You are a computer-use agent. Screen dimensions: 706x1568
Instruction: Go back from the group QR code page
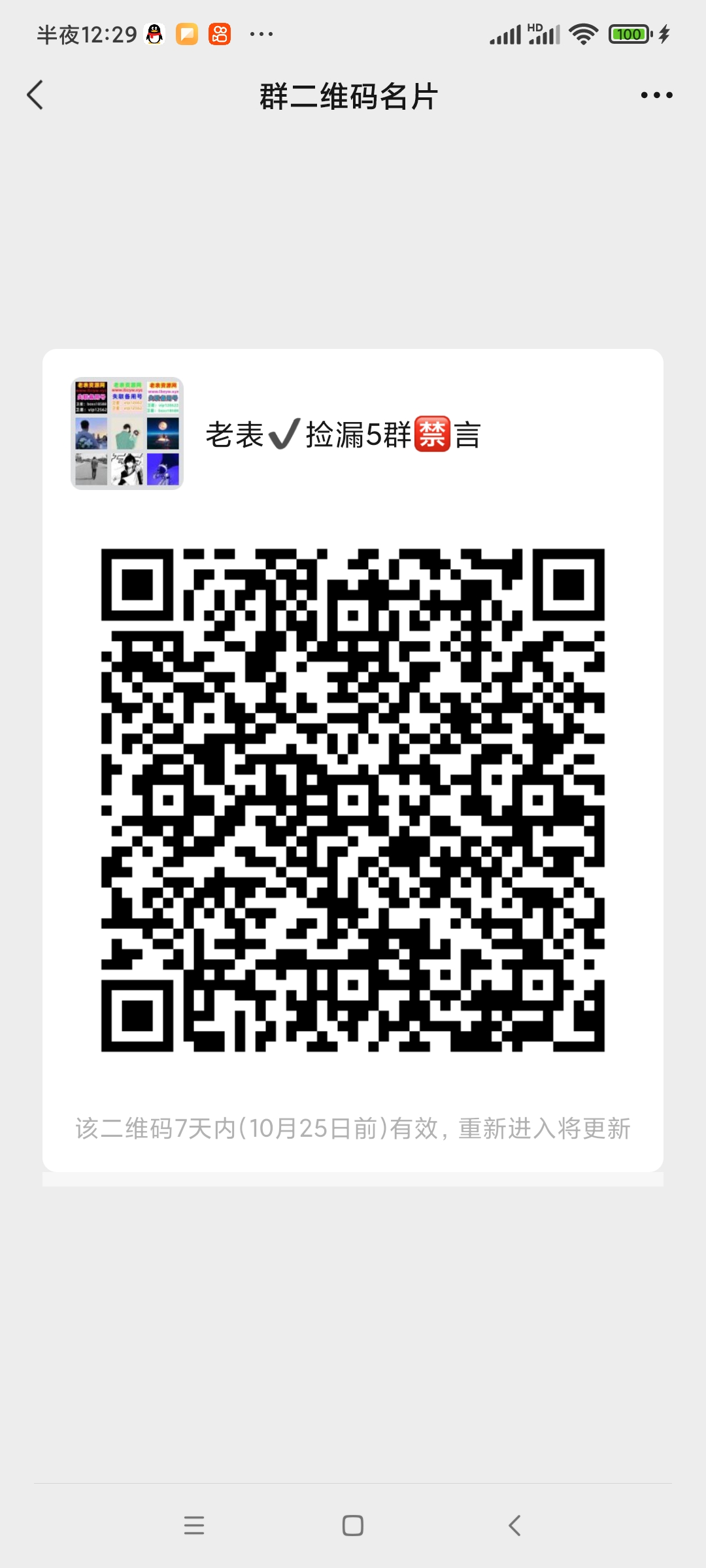(35, 95)
